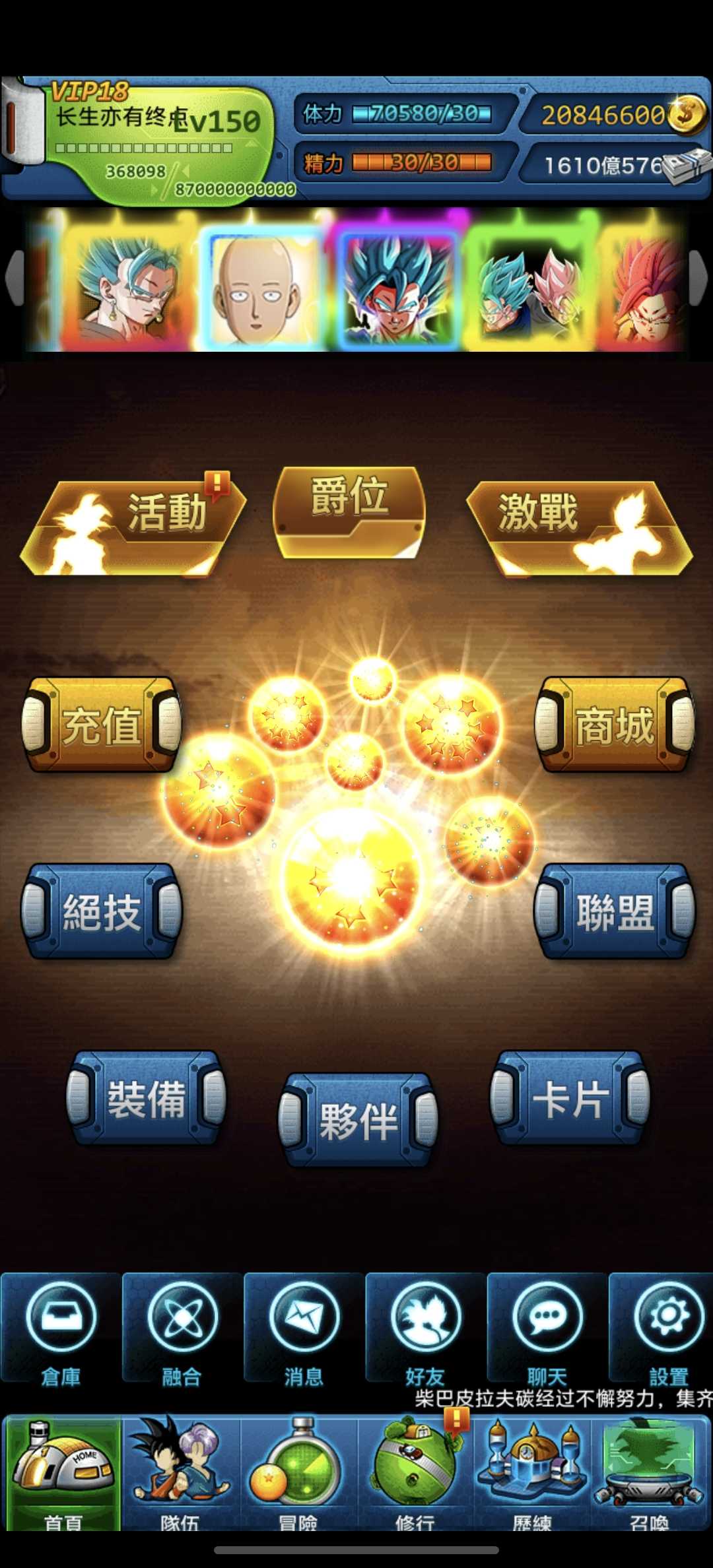This screenshot has height=1568, width=713.
Task: Open the 設置 settings
Action: [668, 1328]
